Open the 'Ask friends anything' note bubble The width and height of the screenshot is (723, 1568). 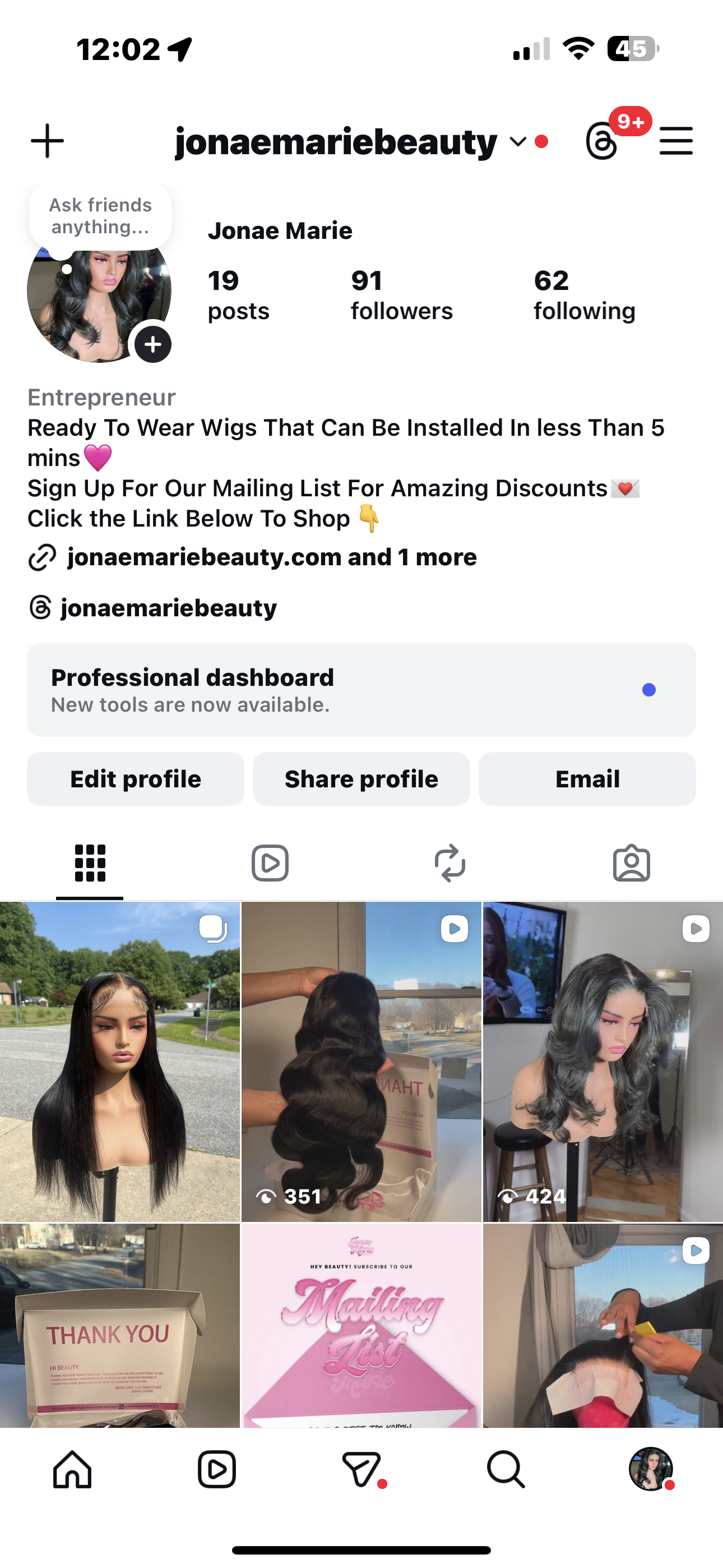click(100, 216)
